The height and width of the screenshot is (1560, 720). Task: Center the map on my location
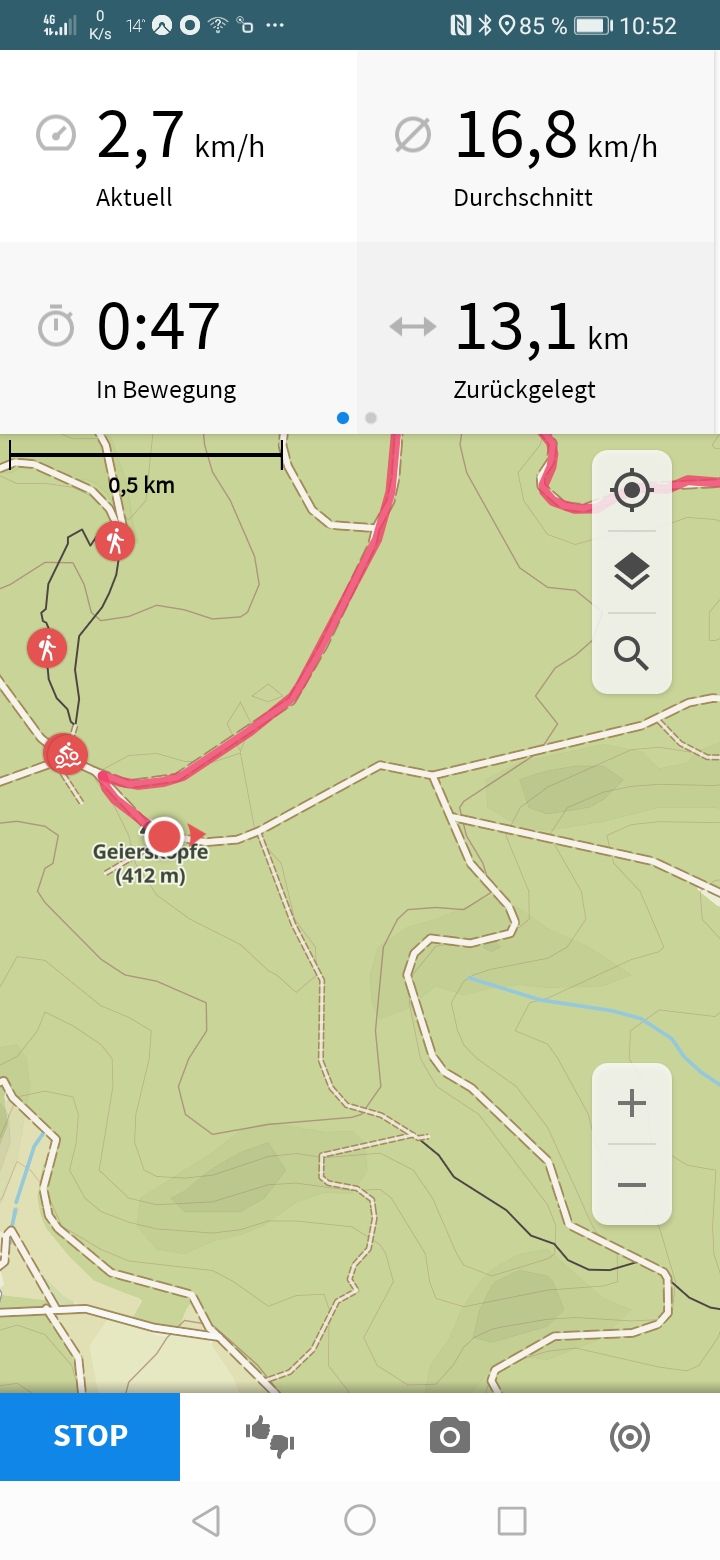tap(632, 491)
